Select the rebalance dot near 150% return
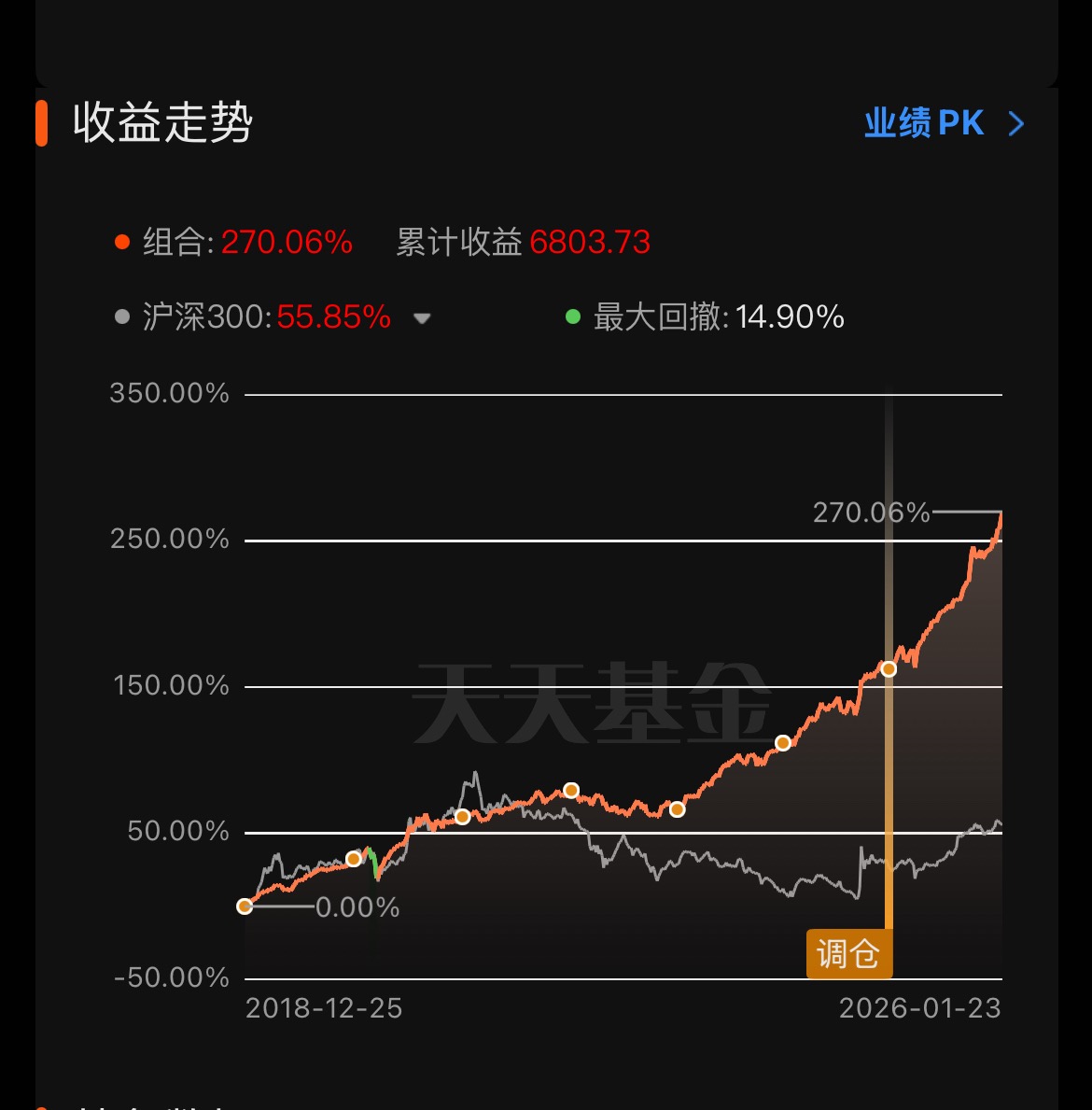This screenshot has width=1092, height=1110. coord(889,669)
